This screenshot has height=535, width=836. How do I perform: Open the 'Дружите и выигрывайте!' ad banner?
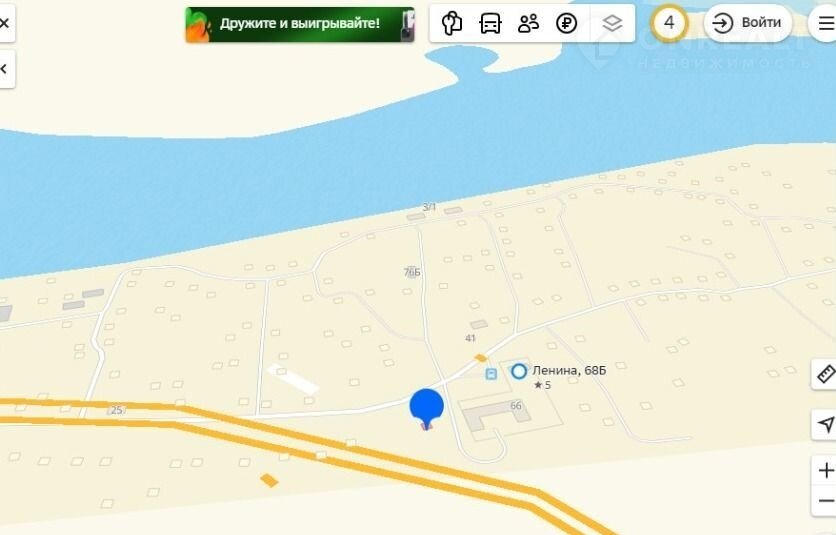click(x=299, y=24)
